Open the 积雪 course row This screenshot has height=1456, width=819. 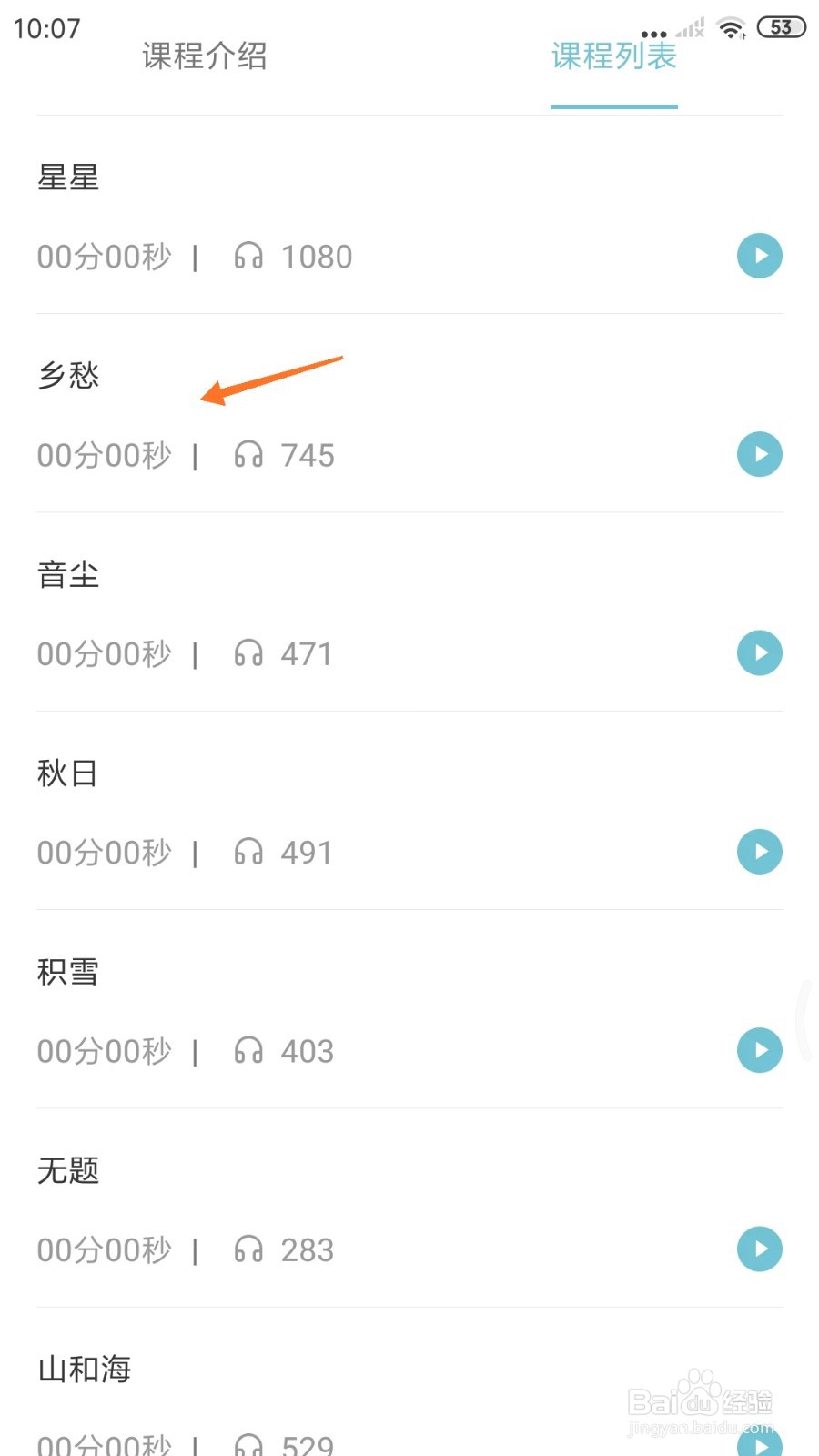(409, 1009)
